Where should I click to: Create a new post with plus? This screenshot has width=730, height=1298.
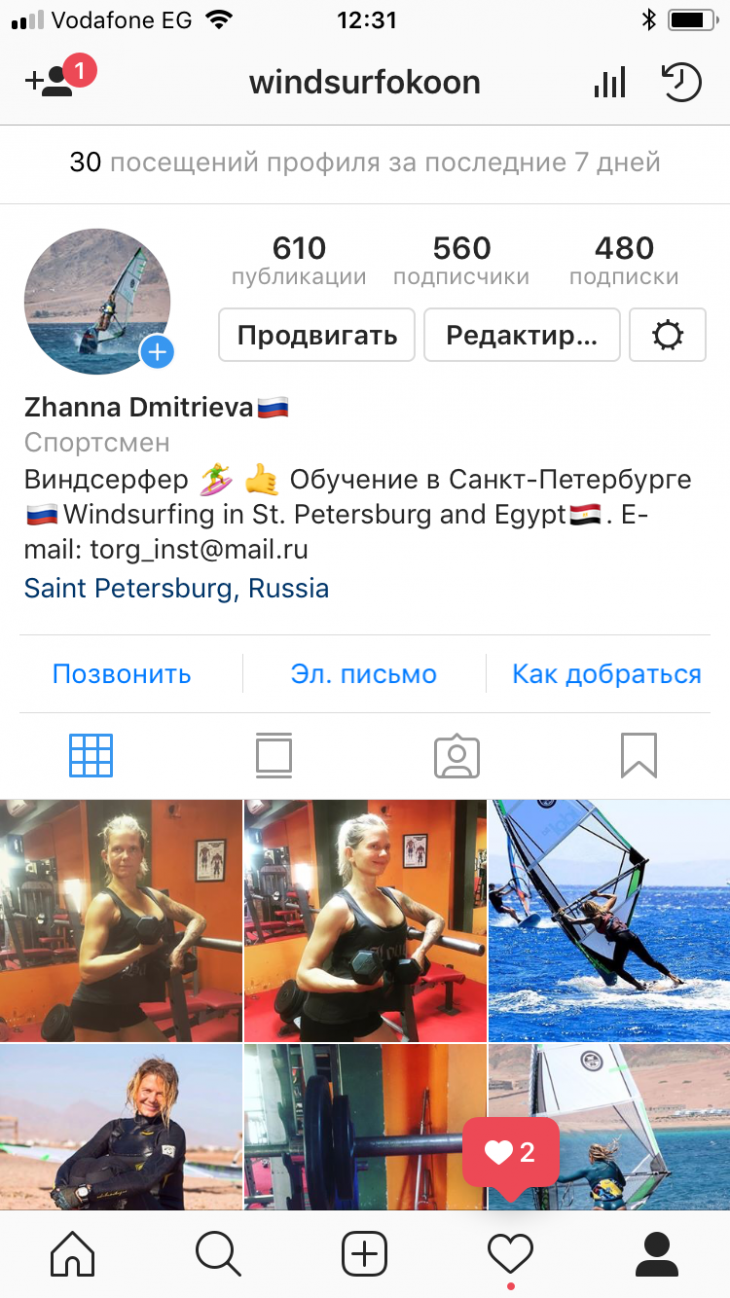click(x=364, y=1253)
